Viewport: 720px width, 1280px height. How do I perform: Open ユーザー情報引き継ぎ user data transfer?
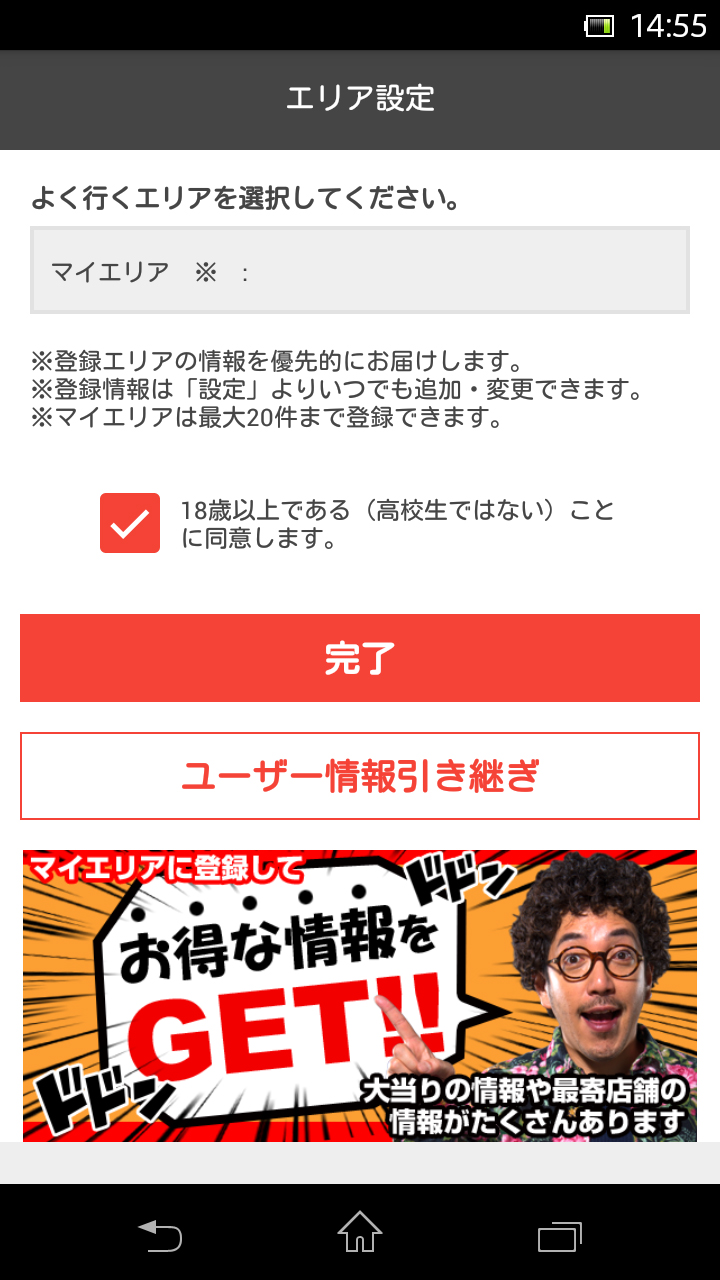360,776
